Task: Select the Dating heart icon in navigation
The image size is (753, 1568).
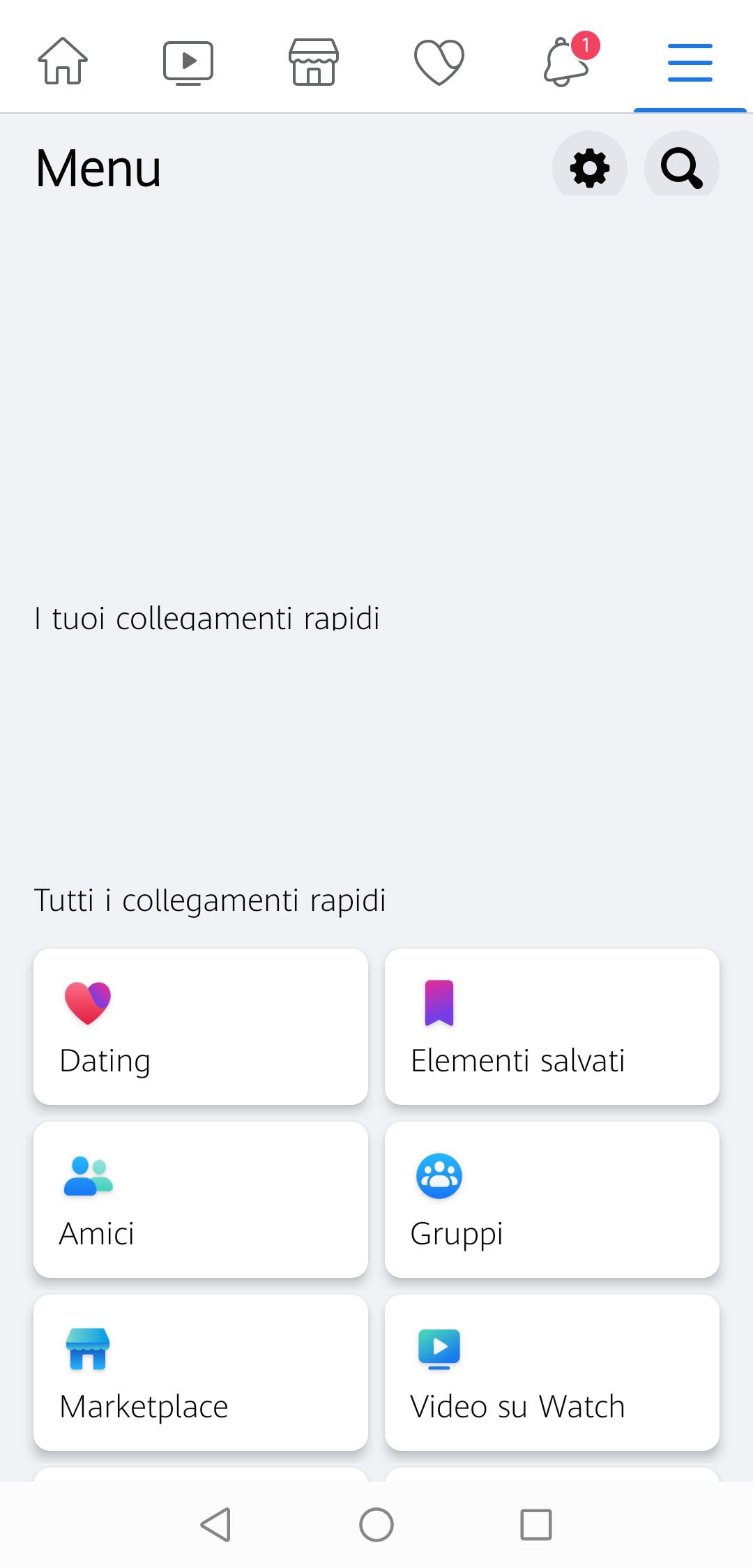Action: 439,61
